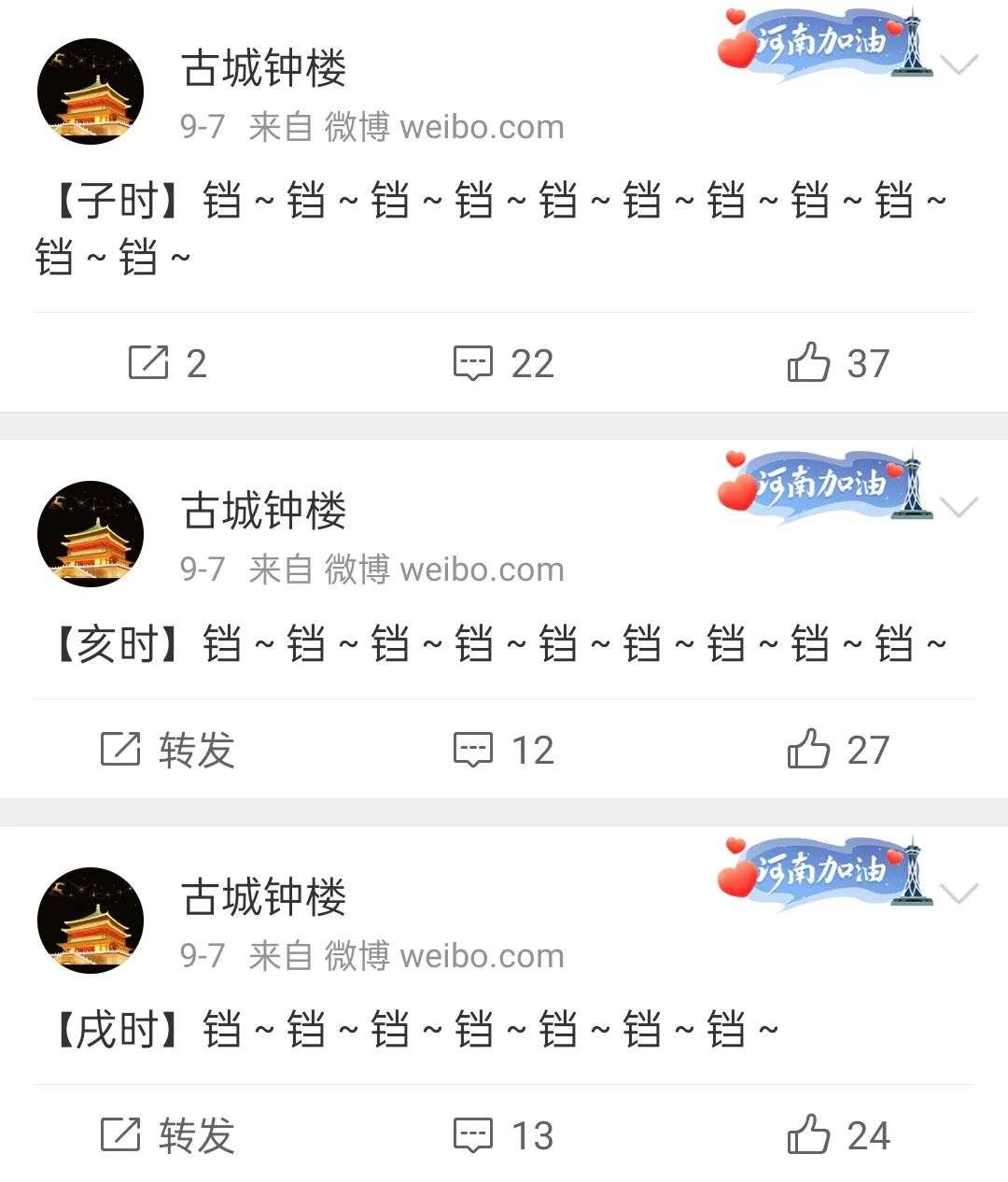Open comments on the 亥时 post
The image size is (1008, 1182).
tap(503, 750)
